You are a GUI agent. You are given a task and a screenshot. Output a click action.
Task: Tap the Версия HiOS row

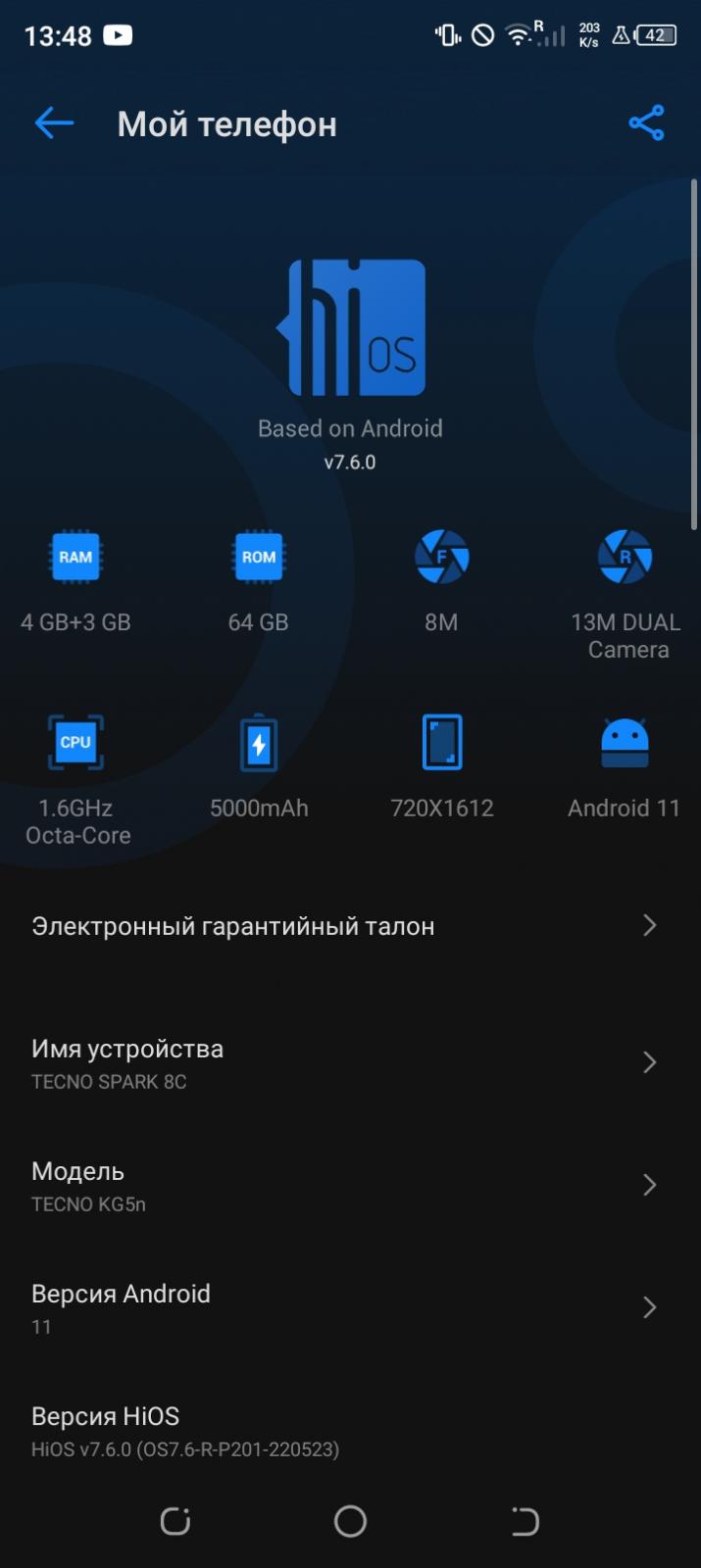point(350,1431)
